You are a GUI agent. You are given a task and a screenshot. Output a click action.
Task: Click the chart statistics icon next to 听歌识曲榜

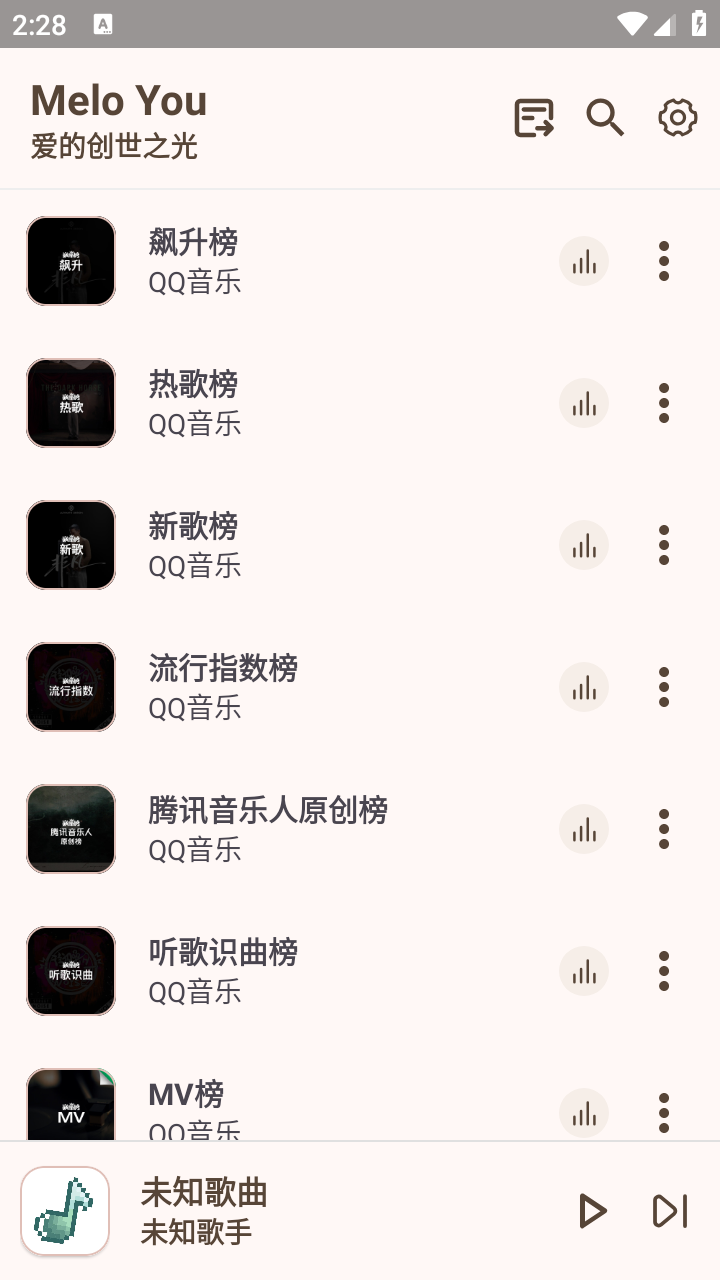(x=584, y=971)
